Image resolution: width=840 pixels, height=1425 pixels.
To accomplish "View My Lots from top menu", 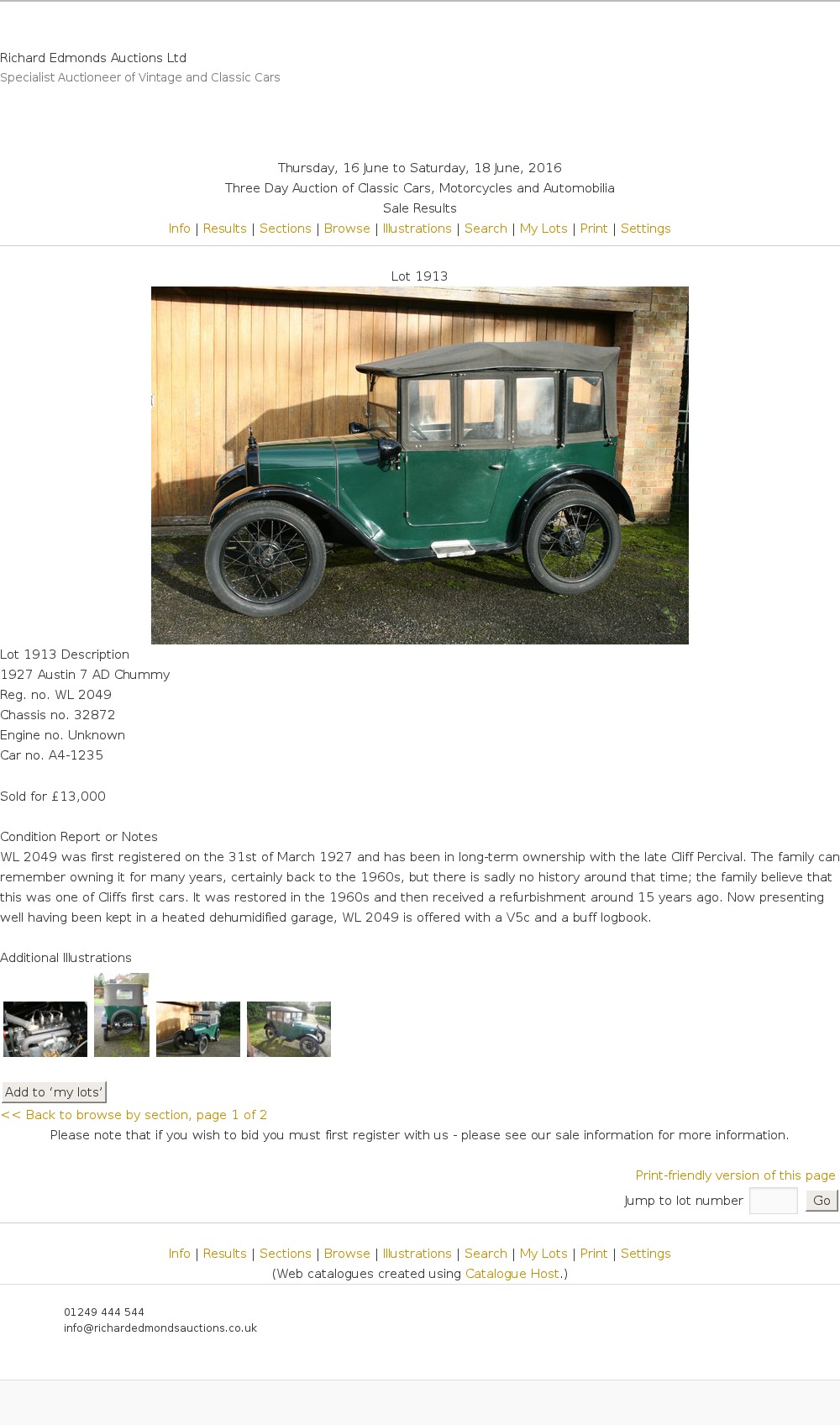I will (x=543, y=229).
